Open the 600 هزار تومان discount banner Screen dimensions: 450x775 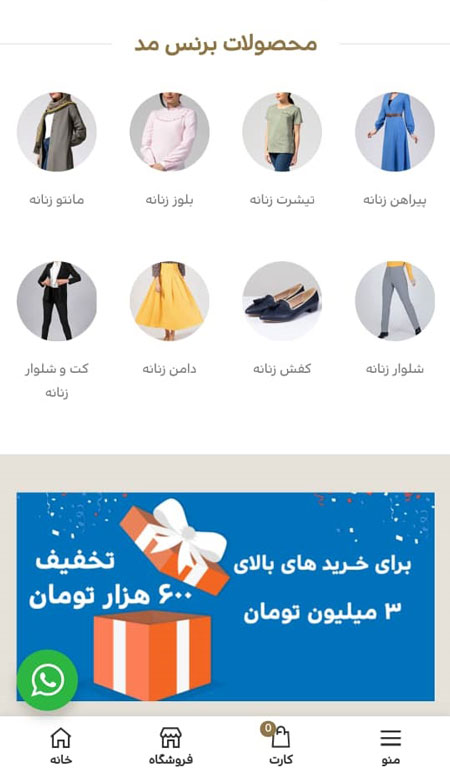225,597
